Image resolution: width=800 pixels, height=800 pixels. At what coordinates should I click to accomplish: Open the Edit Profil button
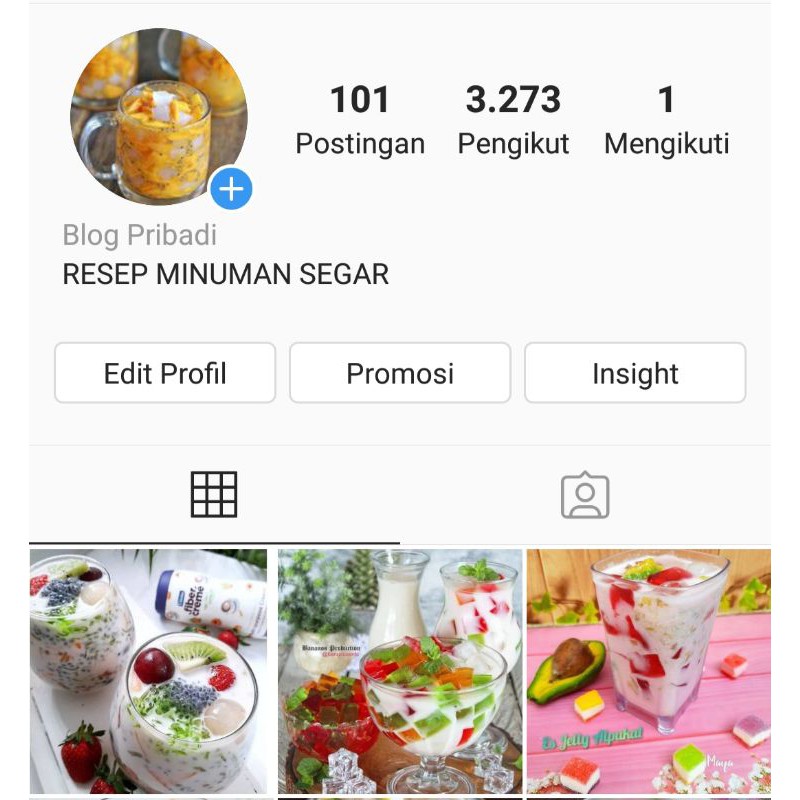[165, 373]
